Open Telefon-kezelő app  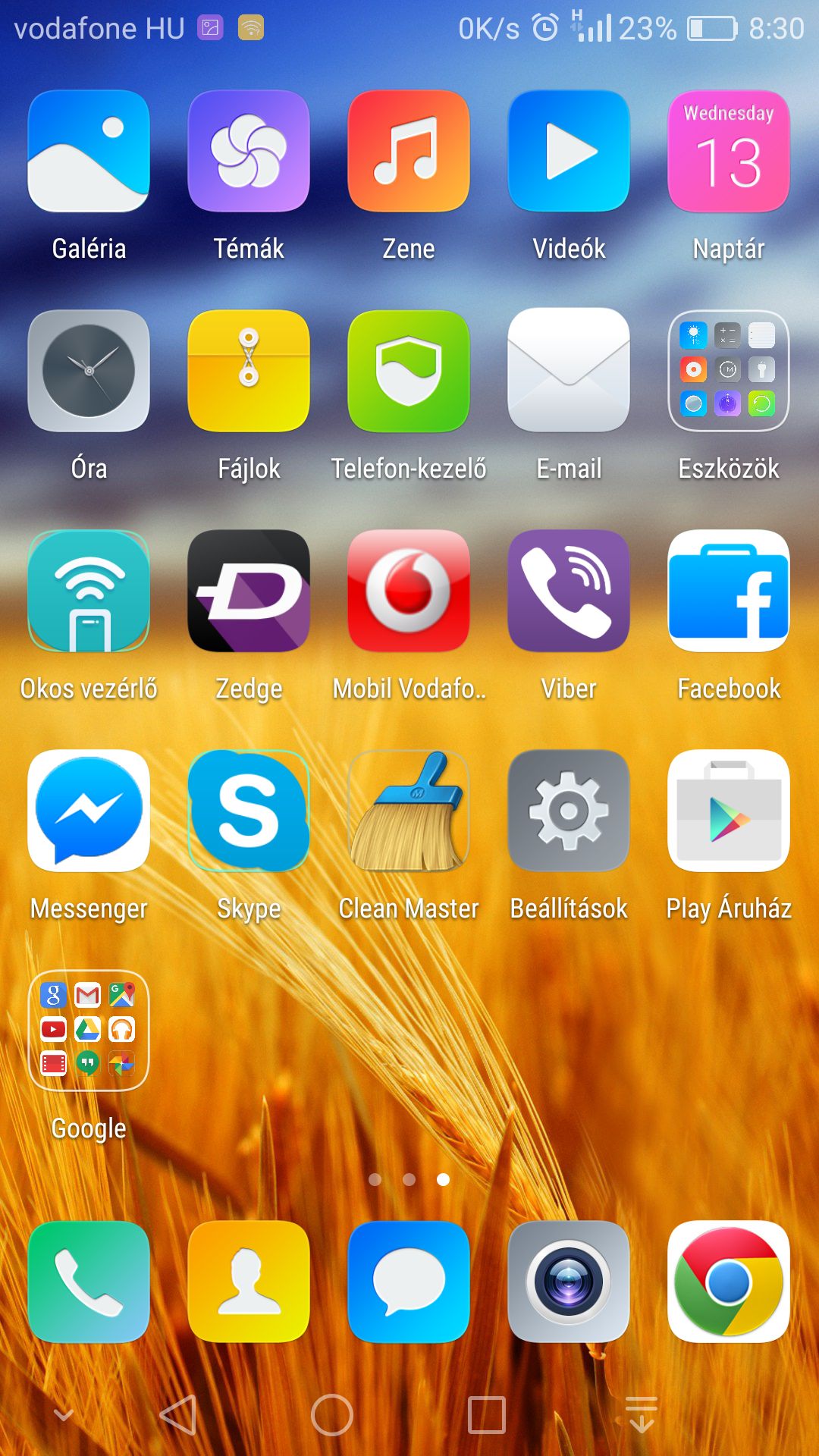click(409, 371)
